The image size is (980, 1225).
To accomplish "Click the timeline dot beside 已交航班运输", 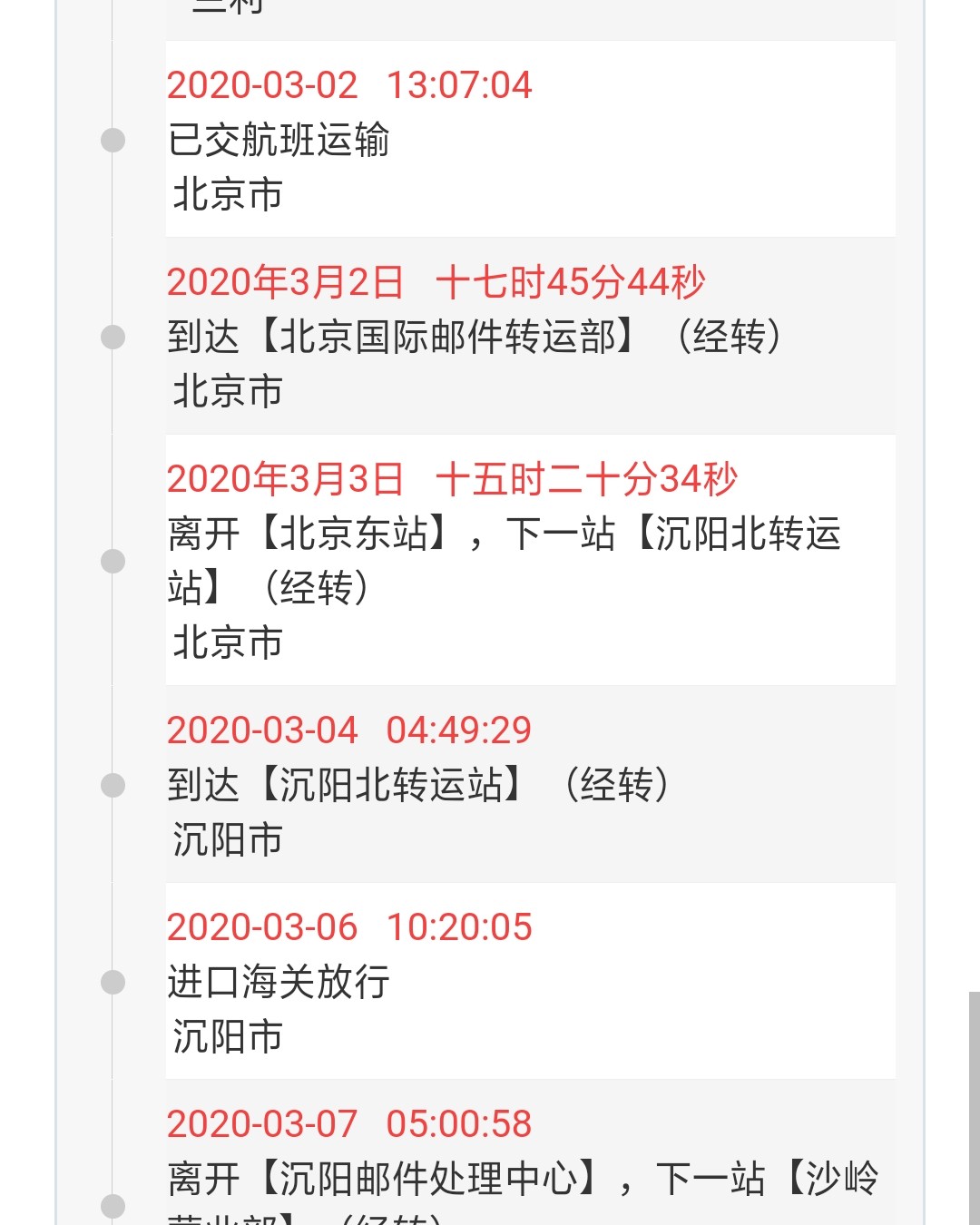I will [x=113, y=141].
